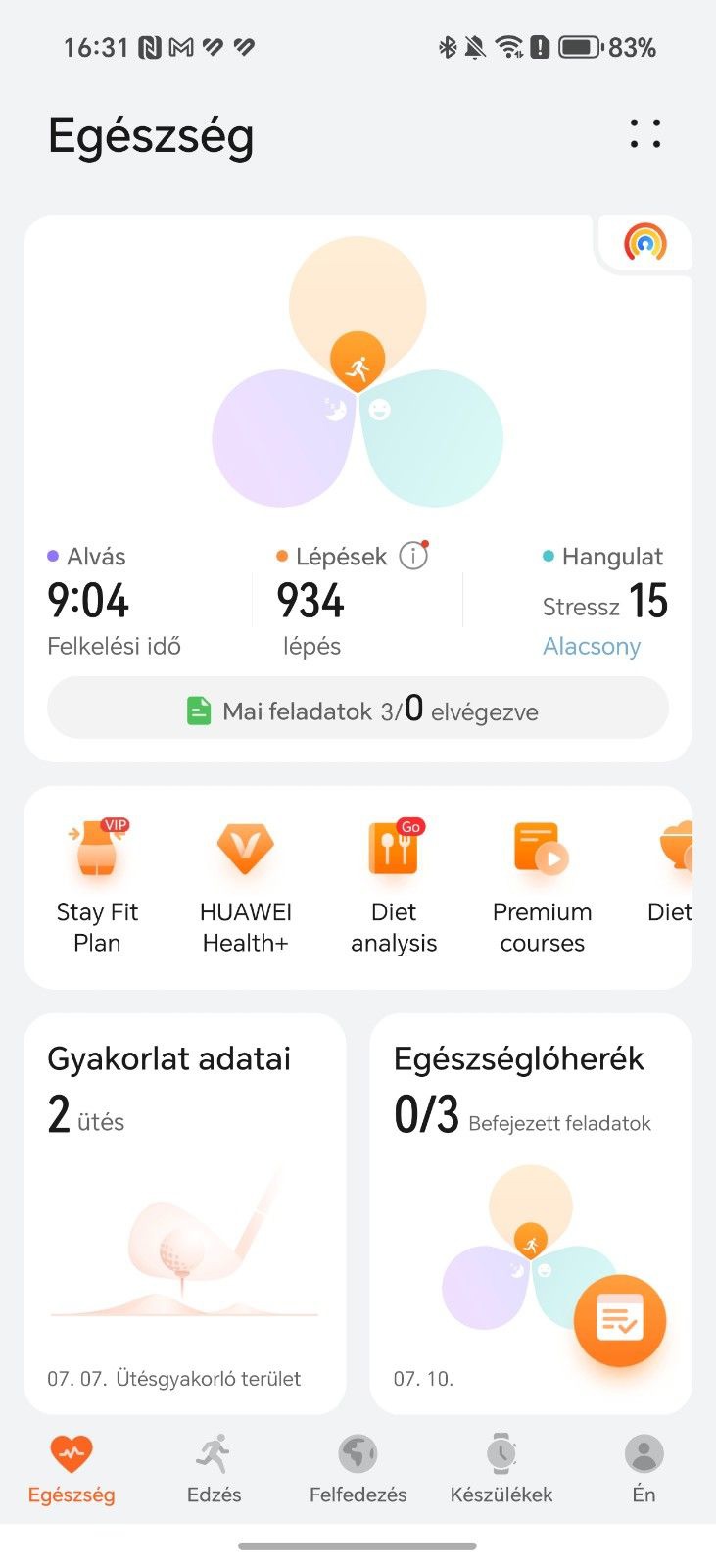Select the Egészség tab
Screen dimensions: 716x1568
[x=72, y=1469]
